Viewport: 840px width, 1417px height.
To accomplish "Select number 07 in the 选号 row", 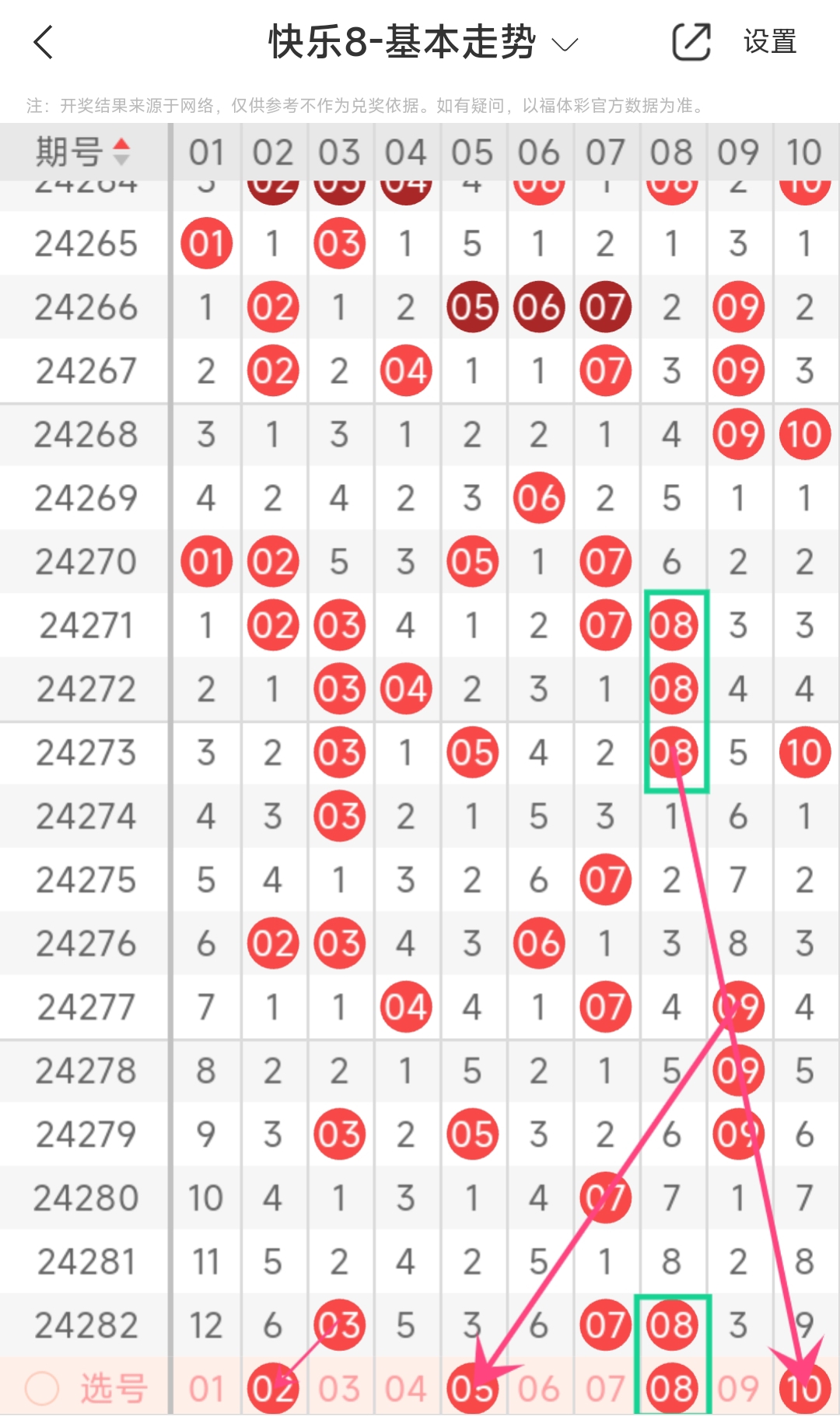I will point(605,1389).
